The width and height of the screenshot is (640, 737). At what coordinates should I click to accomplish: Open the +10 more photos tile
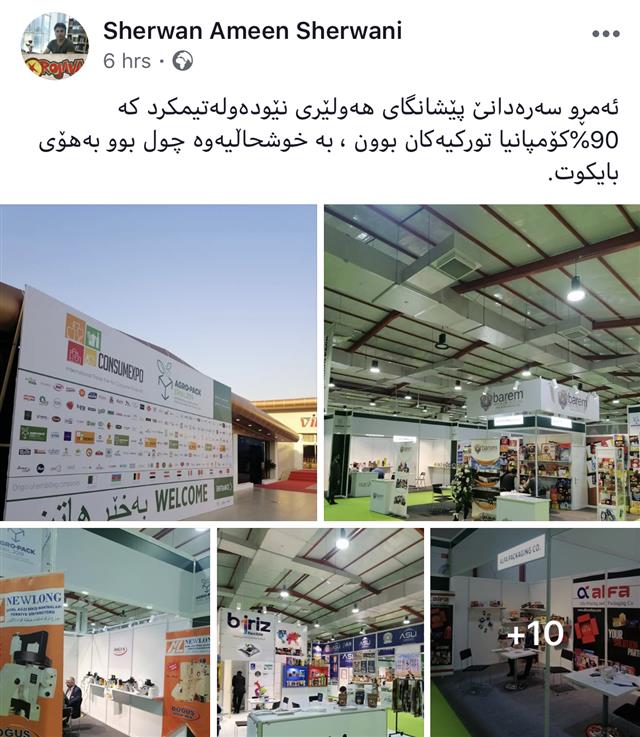tap(535, 632)
